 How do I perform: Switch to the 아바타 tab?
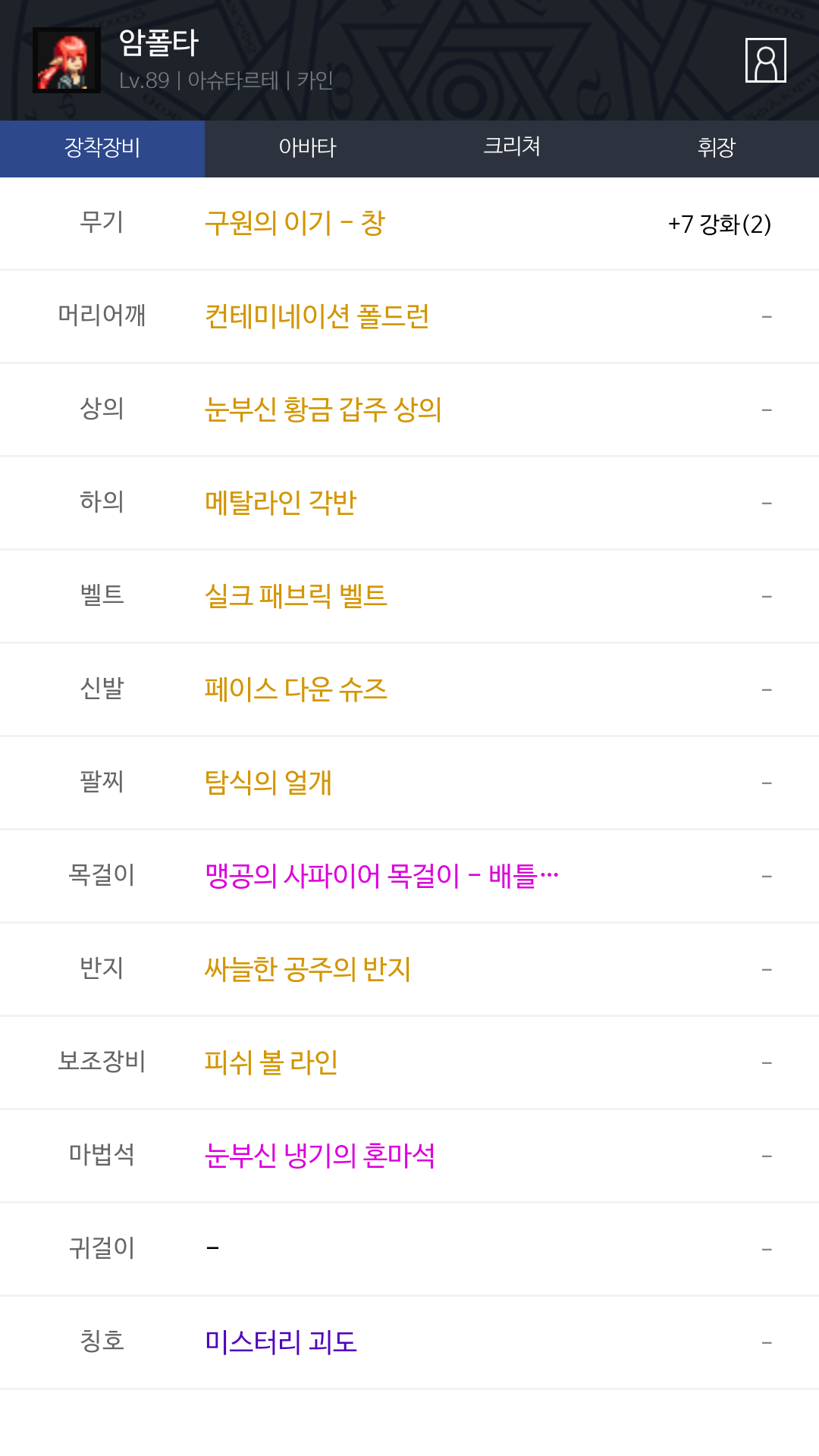307,148
